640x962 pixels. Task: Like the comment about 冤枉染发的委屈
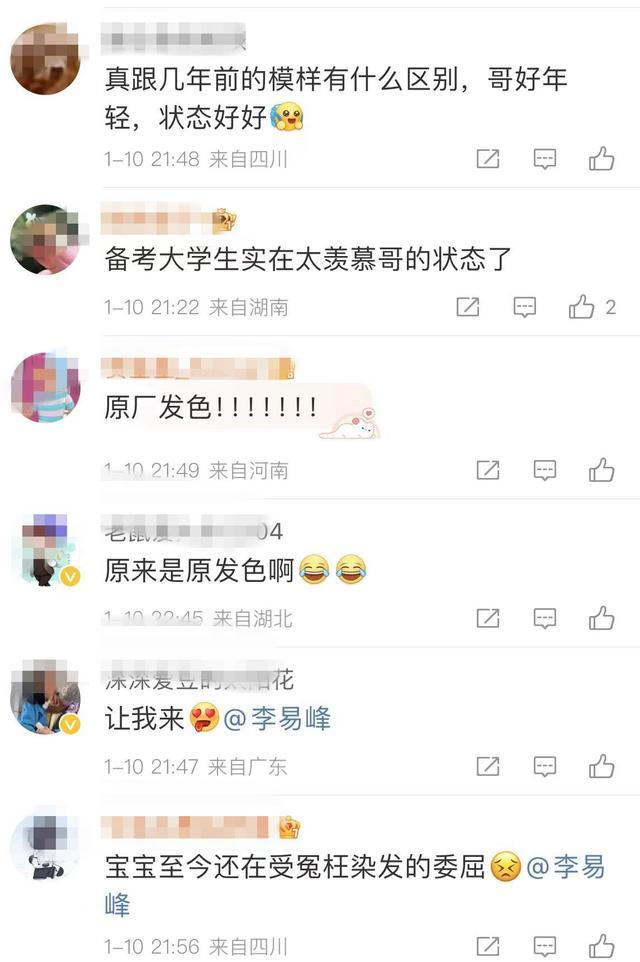[601, 945]
